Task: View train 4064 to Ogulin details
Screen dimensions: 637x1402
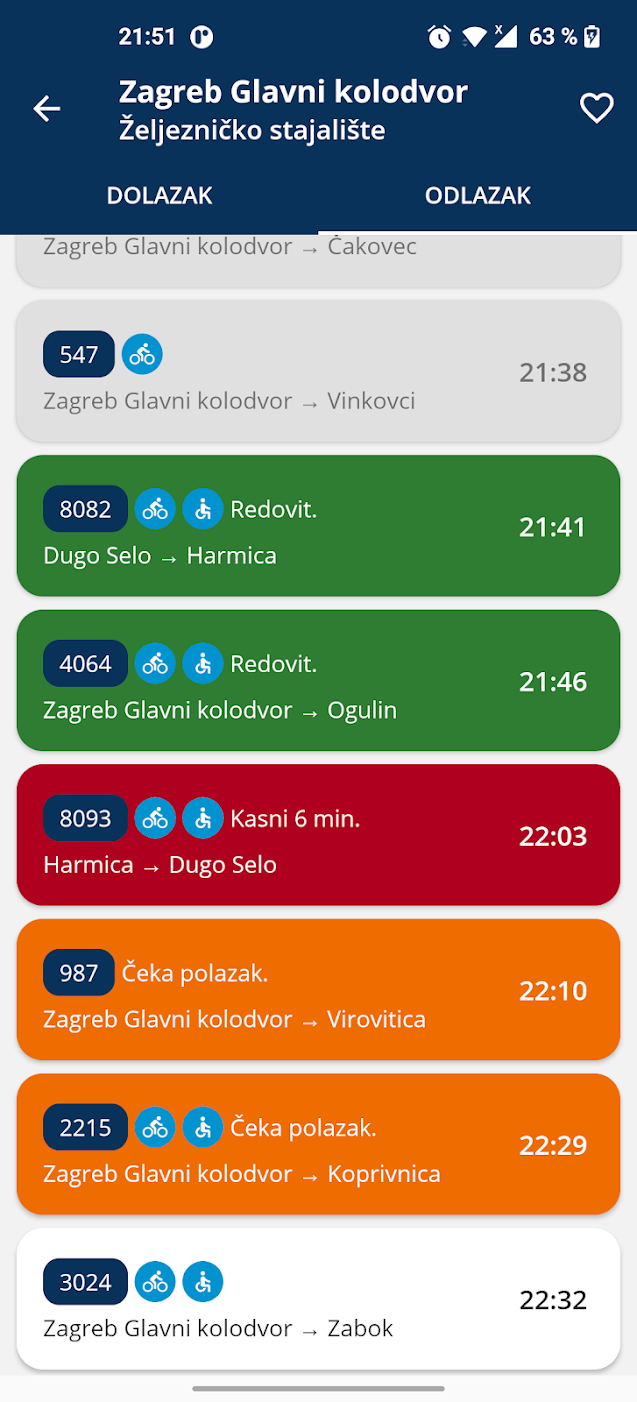Action: coord(319,681)
